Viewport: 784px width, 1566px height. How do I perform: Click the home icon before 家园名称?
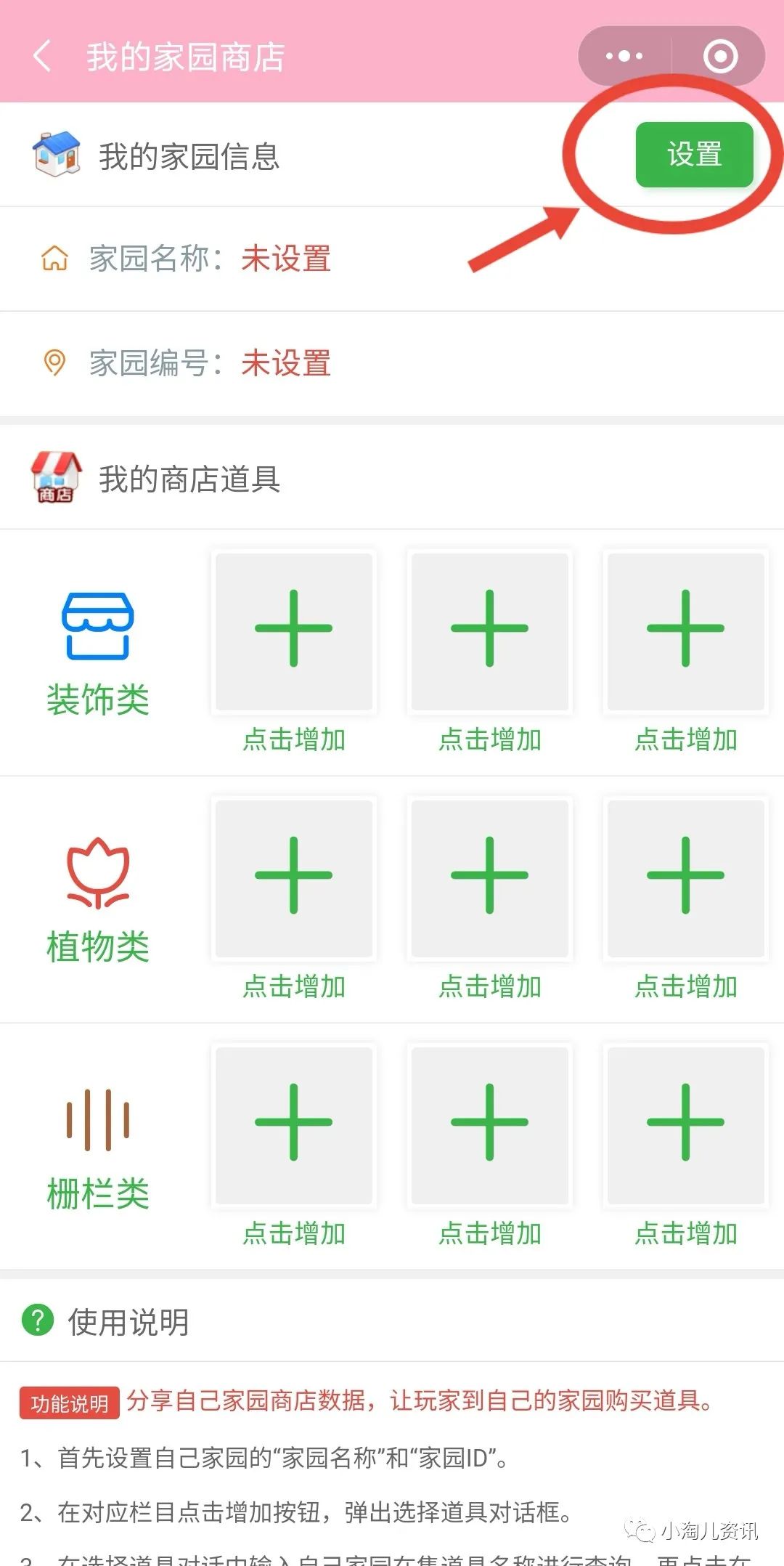coord(55,259)
